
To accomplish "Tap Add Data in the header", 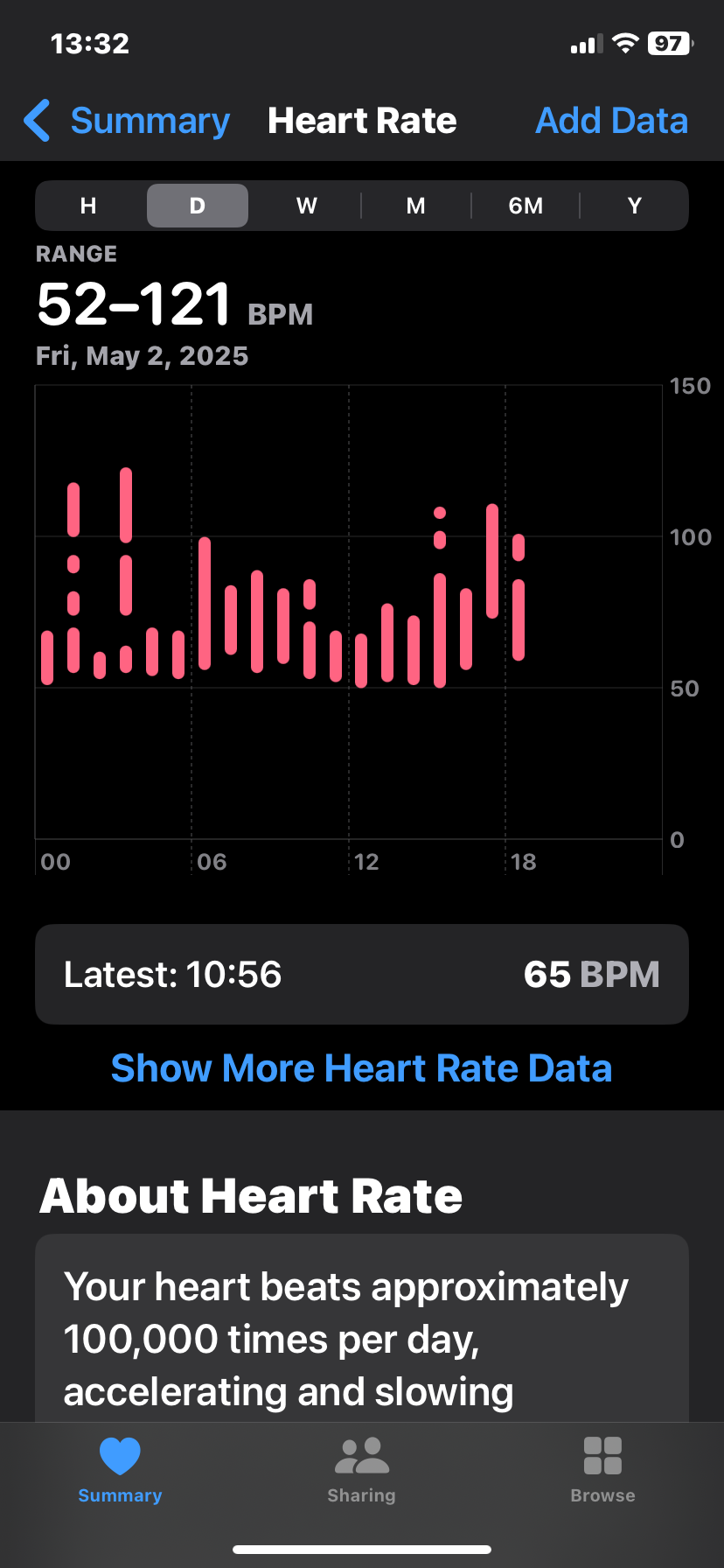I will 611,121.
